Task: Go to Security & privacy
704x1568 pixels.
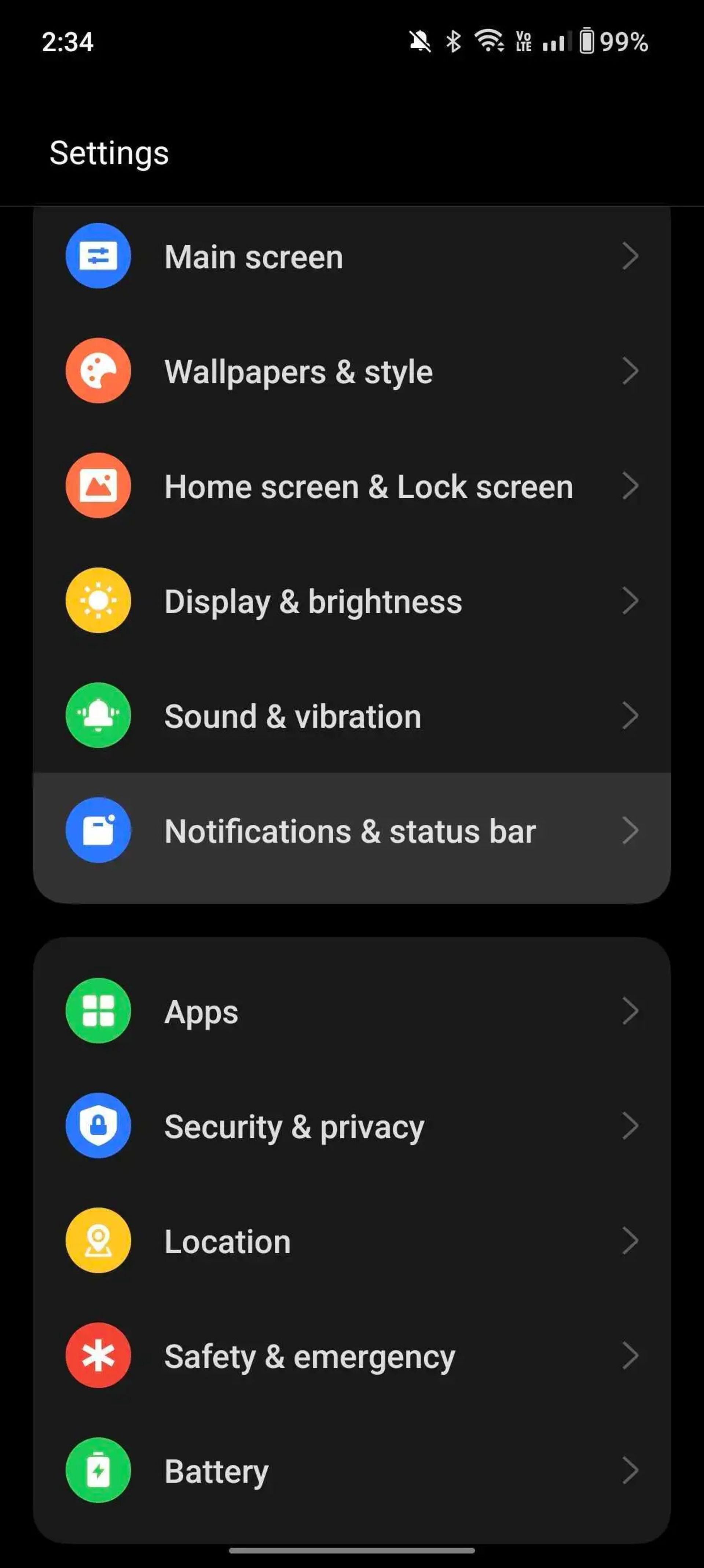Action: (x=352, y=1126)
